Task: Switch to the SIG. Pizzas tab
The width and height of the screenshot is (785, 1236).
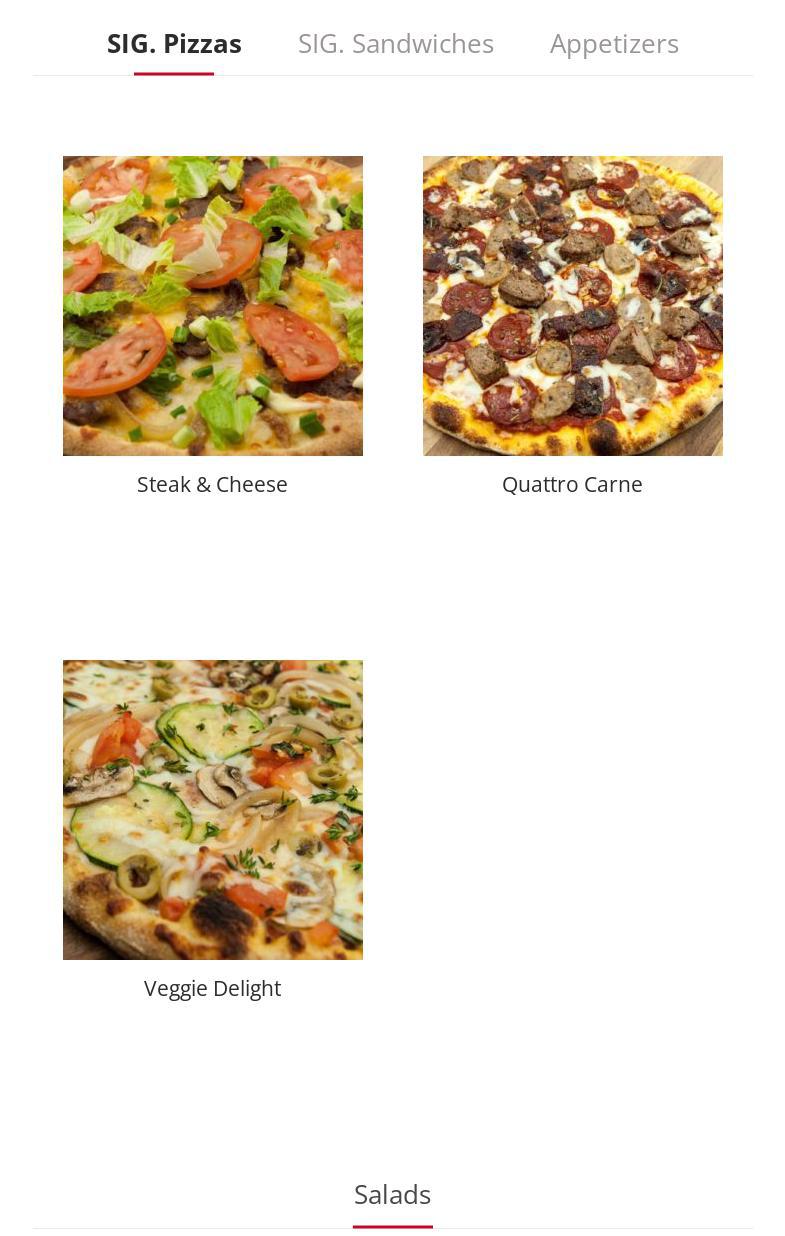Action: pos(174,44)
